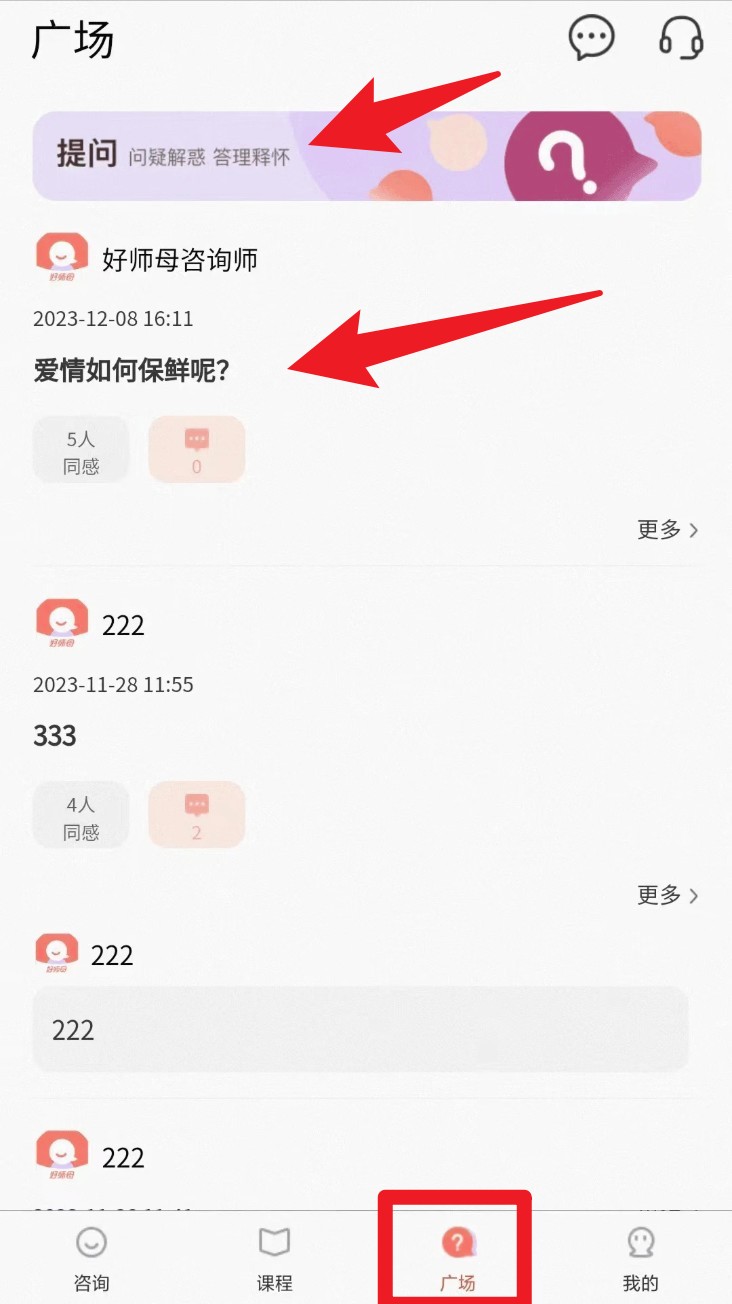Tap 4人同感 on the 333 post
The image size is (732, 1304).
click(x=81, y=816)
